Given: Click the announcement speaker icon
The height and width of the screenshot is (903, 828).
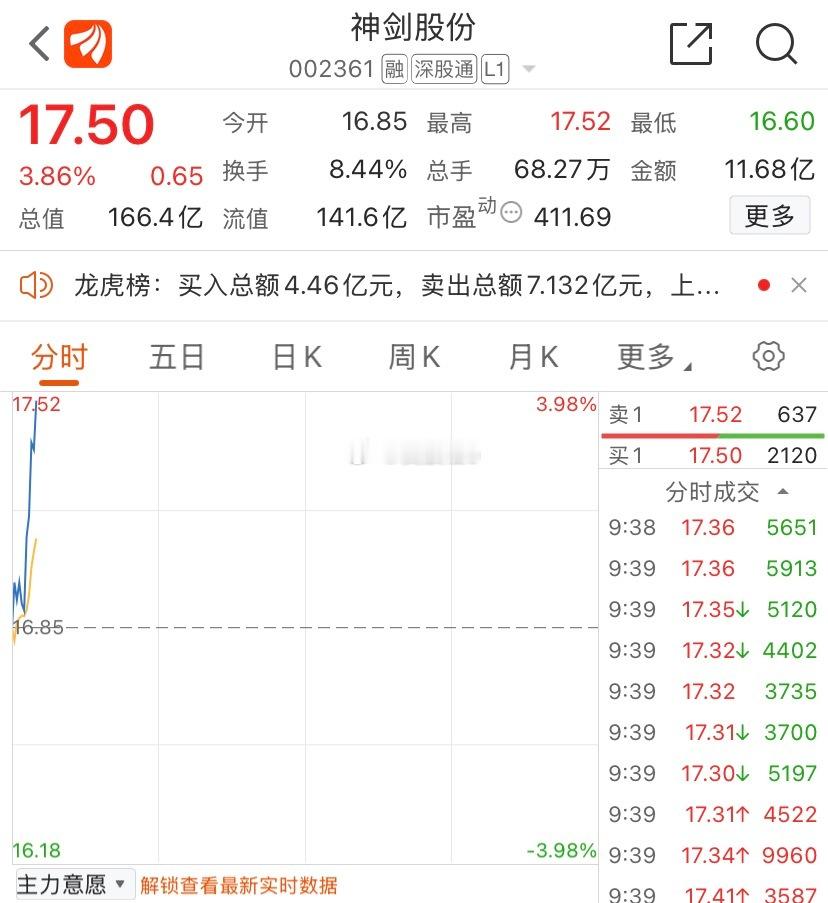Looking at the screenshot, I should pyautogui.click(x=38, y=285).
